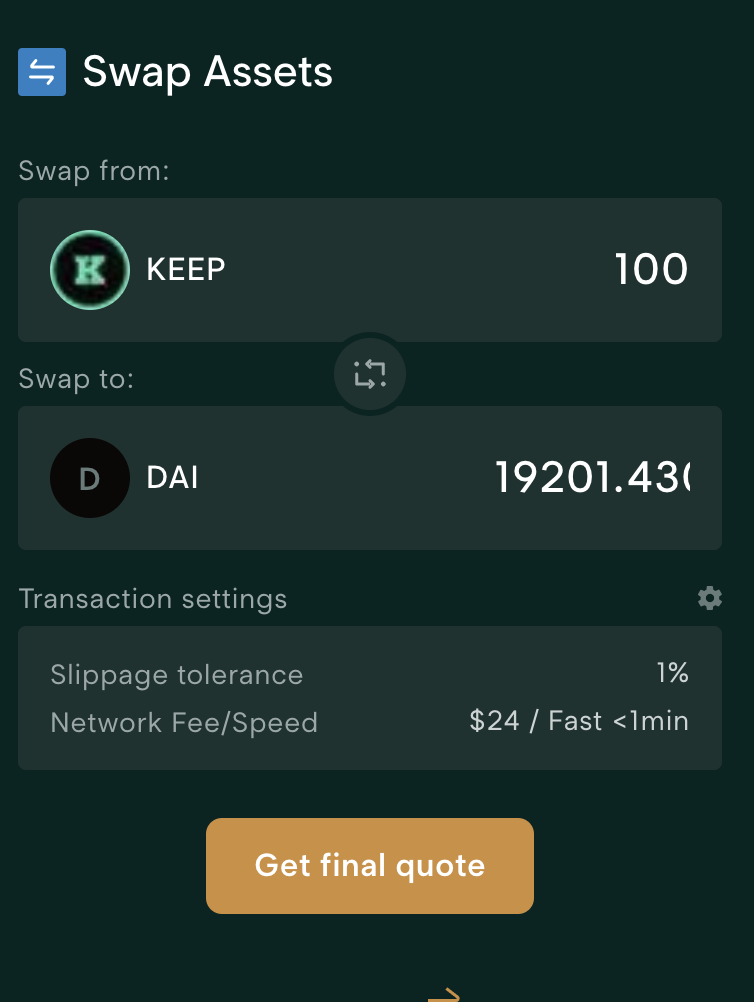The width and height of the screenshot is (754, 1002).
Task: Click the K emblem inside KEEP coin icon
Action: pyautogui.click(x=90, y=269)
